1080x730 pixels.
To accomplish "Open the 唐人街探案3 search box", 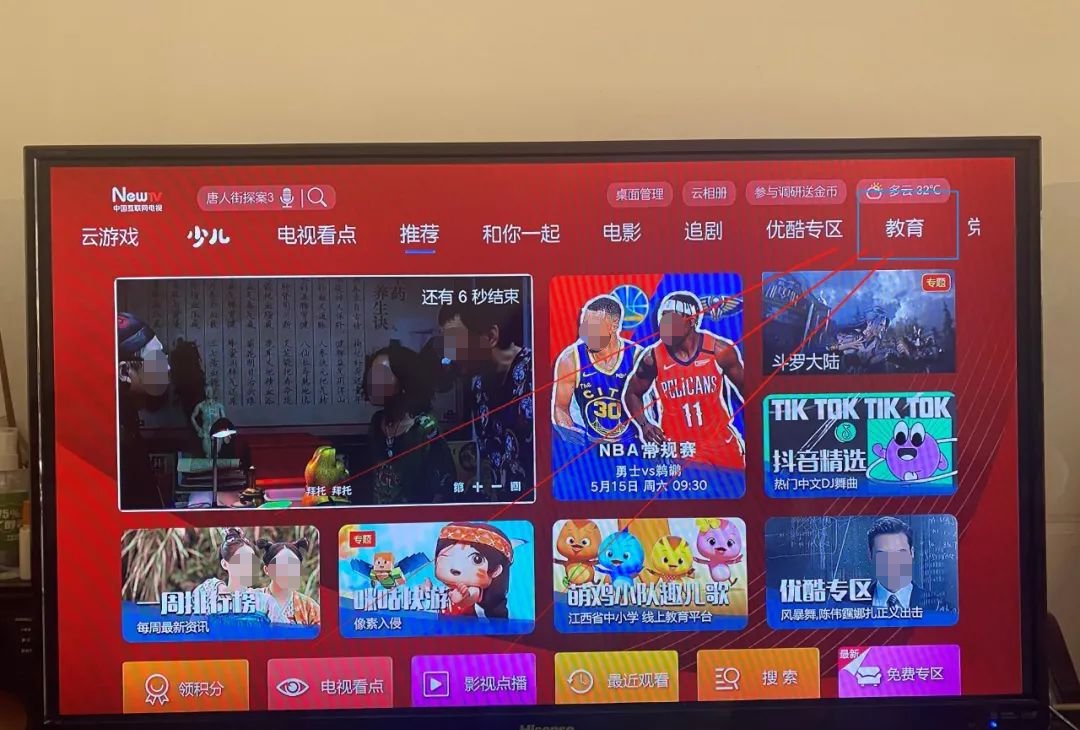I will [240, 198].
